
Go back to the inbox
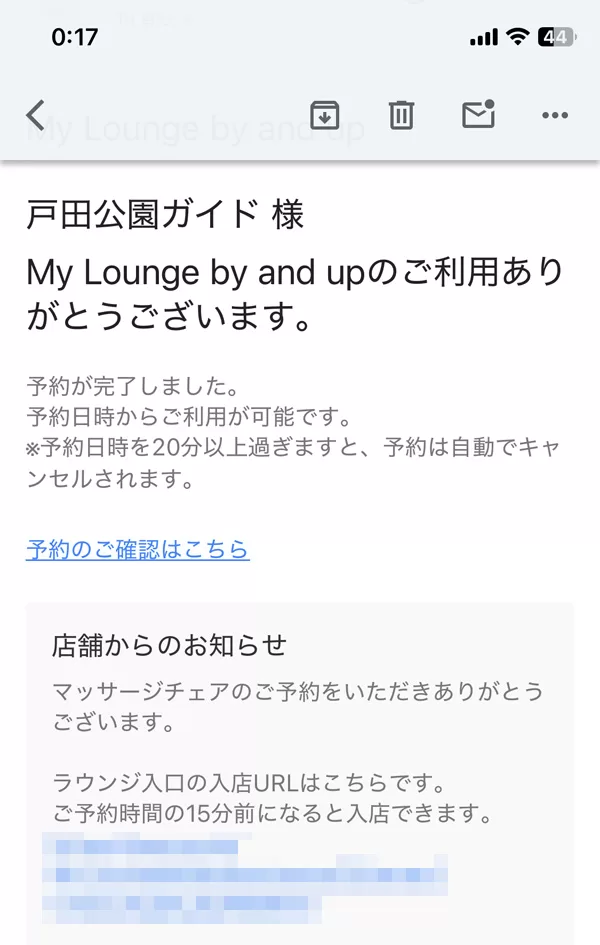click(36, 116)
